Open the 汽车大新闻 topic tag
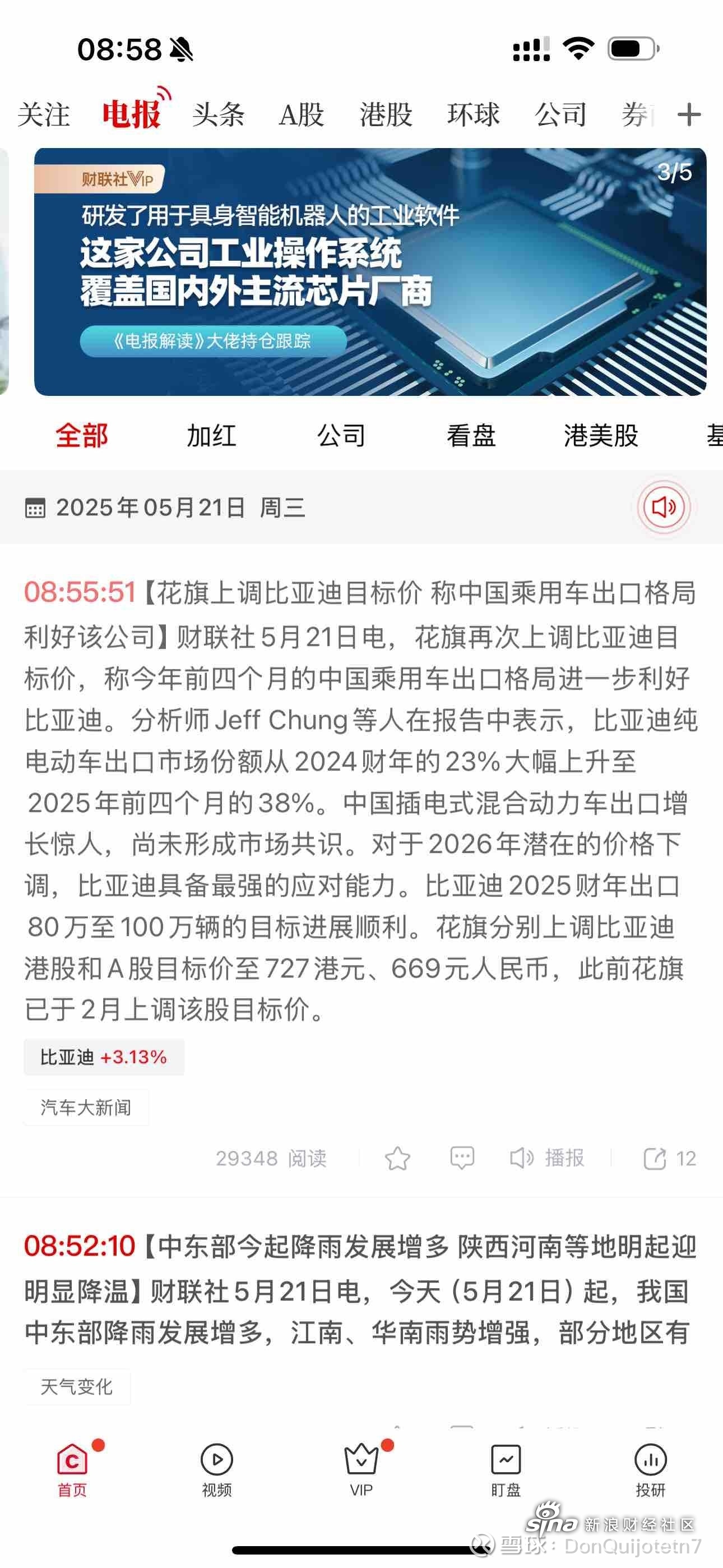723x1568 pixels. point(86,1107)
